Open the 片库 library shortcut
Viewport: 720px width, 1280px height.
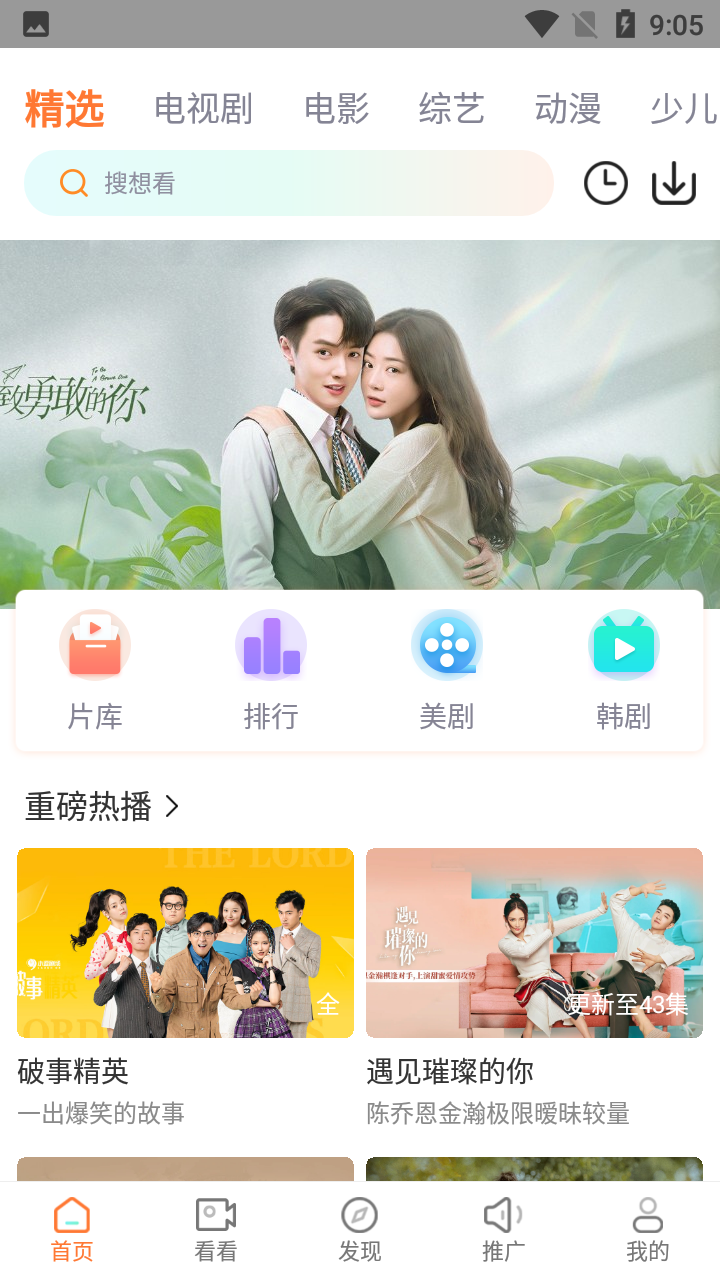click(95, 670)
